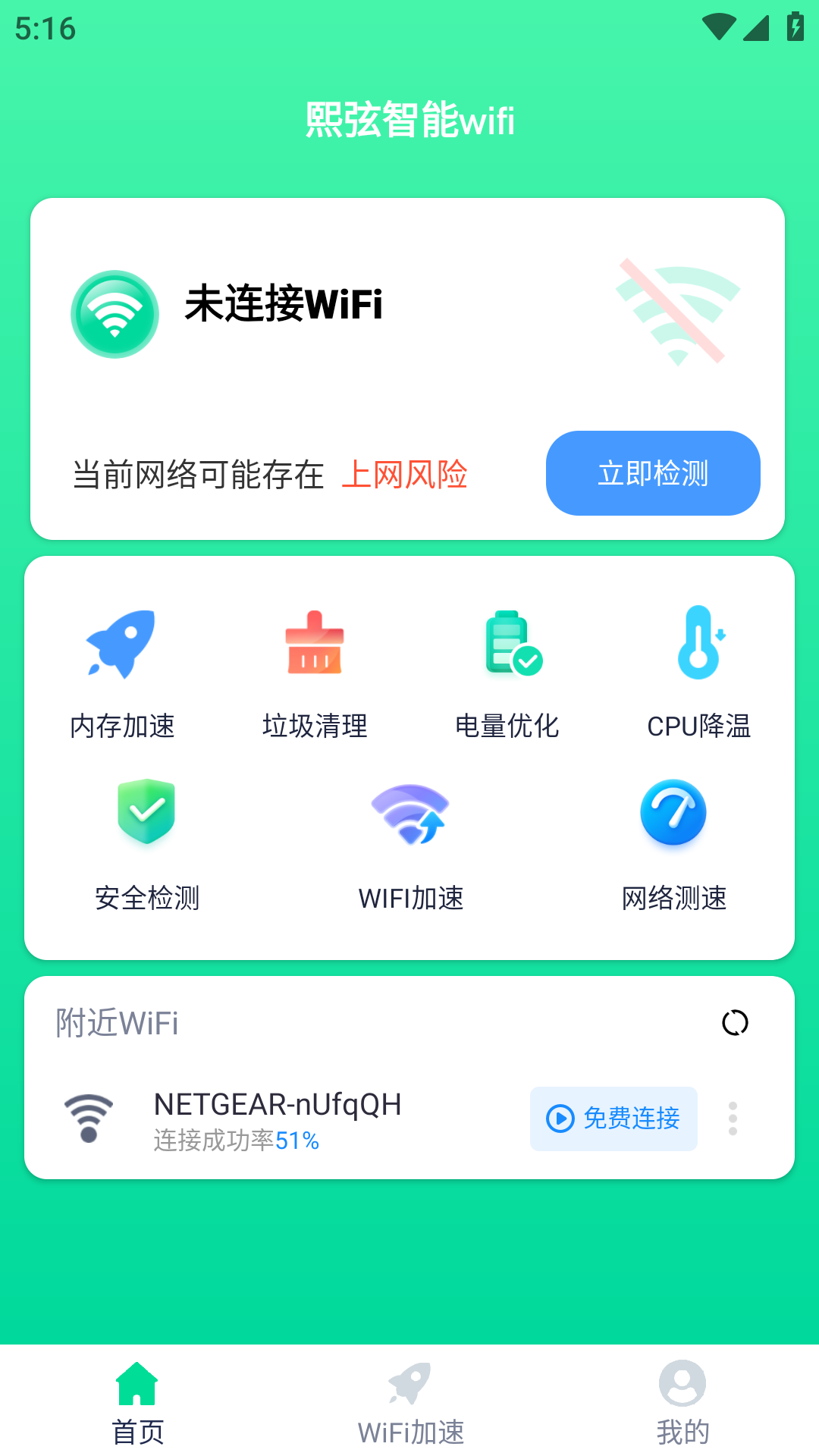Image resolution: width=819 pixels, height=1456 pixels.
Task: Open more options for NETGEAR-nUfqQH
Action: pyautogui.click(x=733, y=1119)
